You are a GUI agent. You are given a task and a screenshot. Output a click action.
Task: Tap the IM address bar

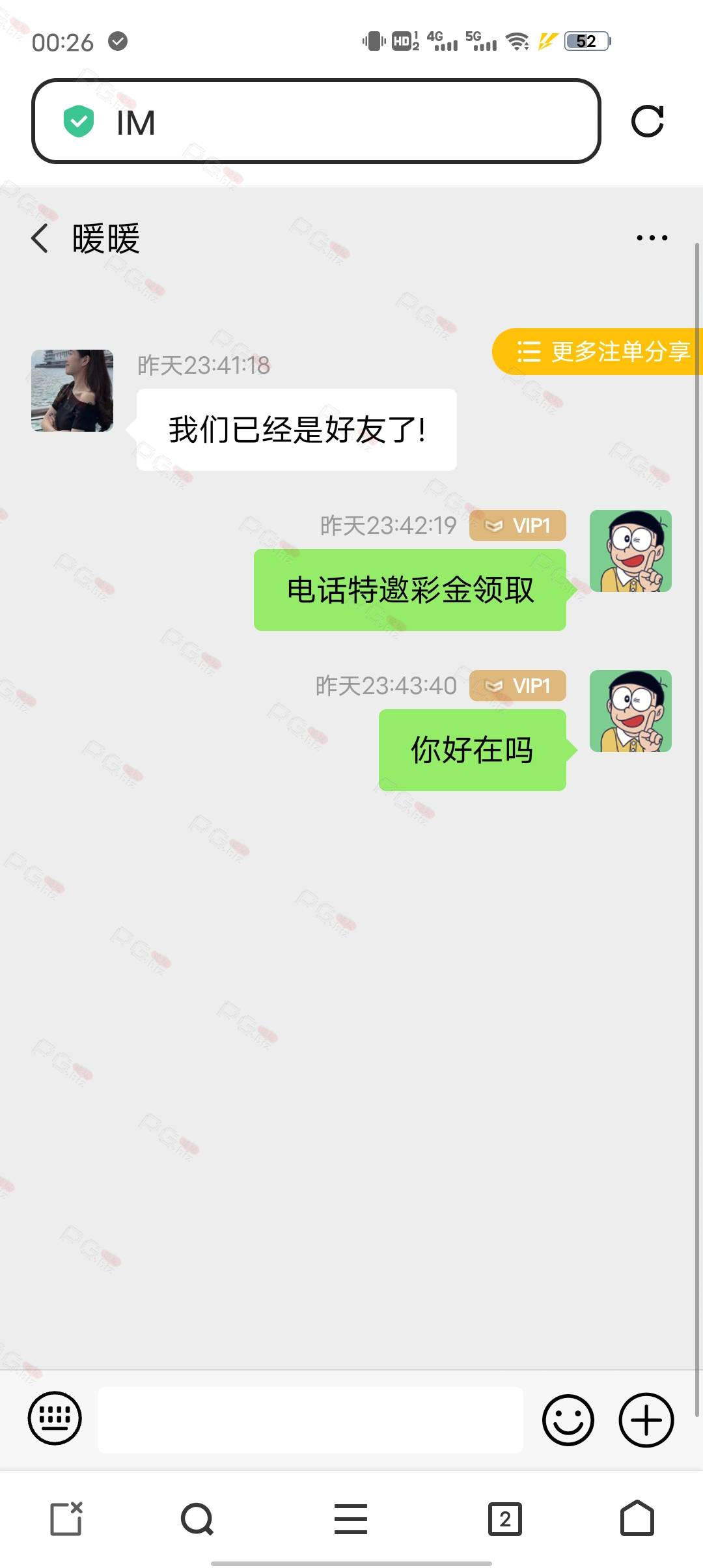pyautogui.click(x=316, y=121)
